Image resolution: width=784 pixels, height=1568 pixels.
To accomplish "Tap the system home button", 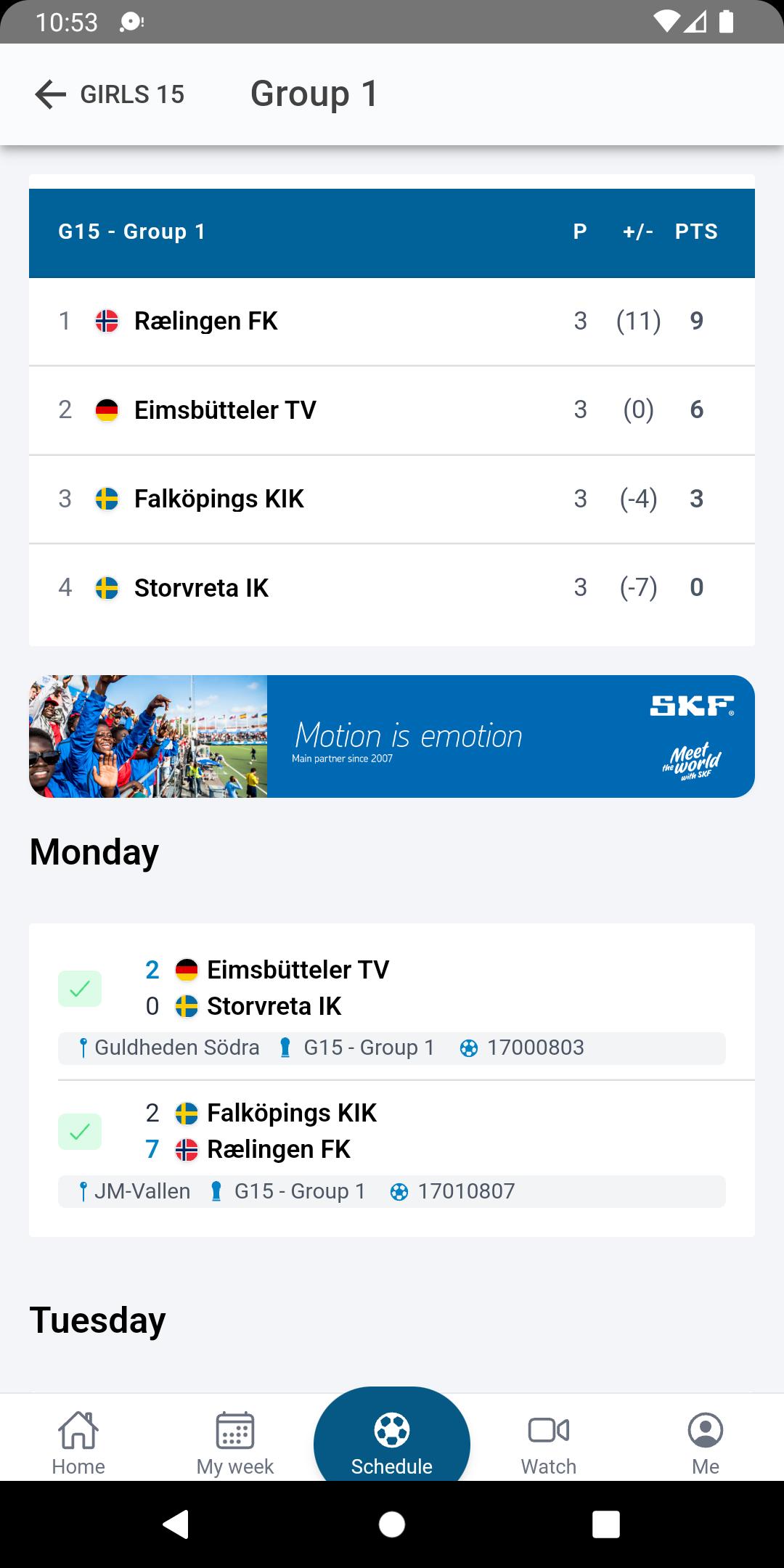I will click(392, 1524).
